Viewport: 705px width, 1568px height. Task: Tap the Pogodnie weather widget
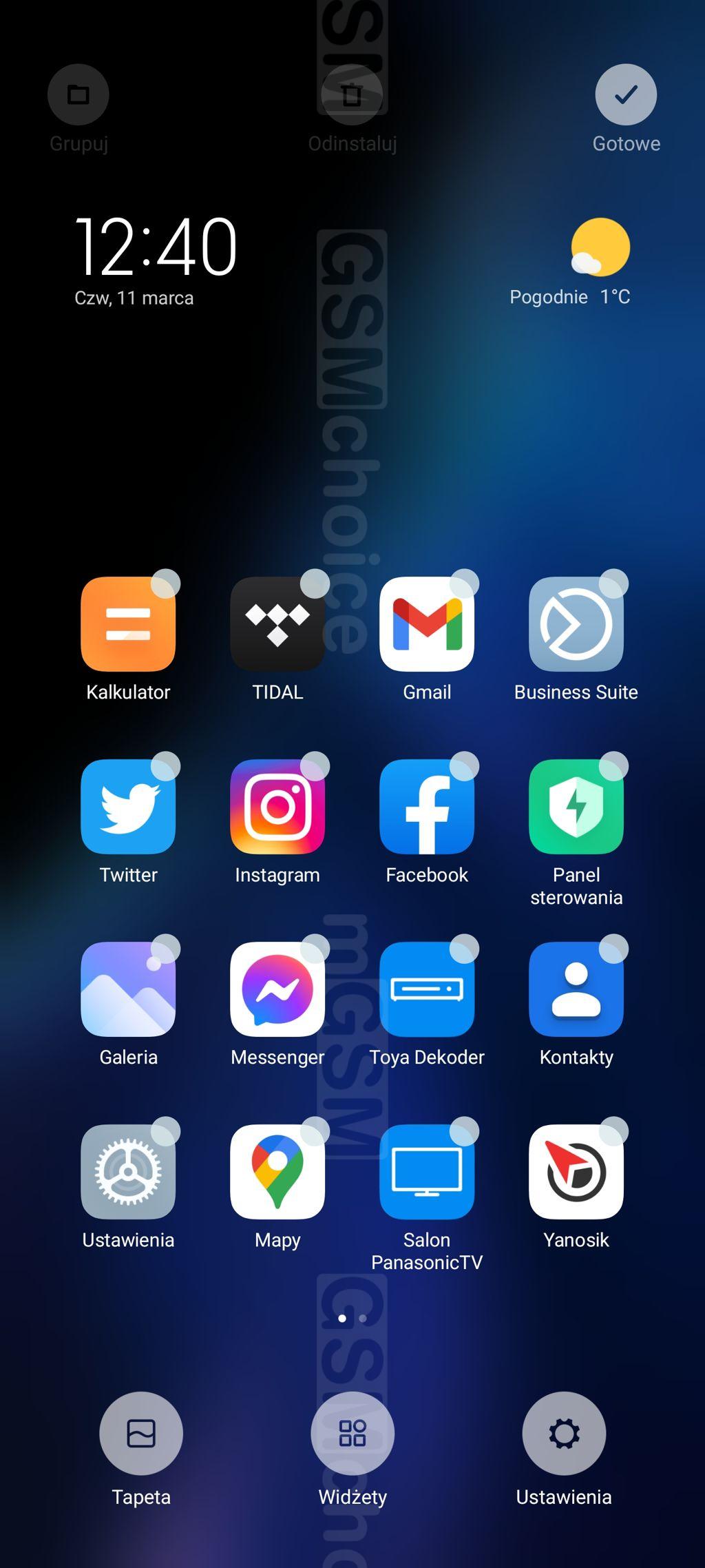[570, 262]
